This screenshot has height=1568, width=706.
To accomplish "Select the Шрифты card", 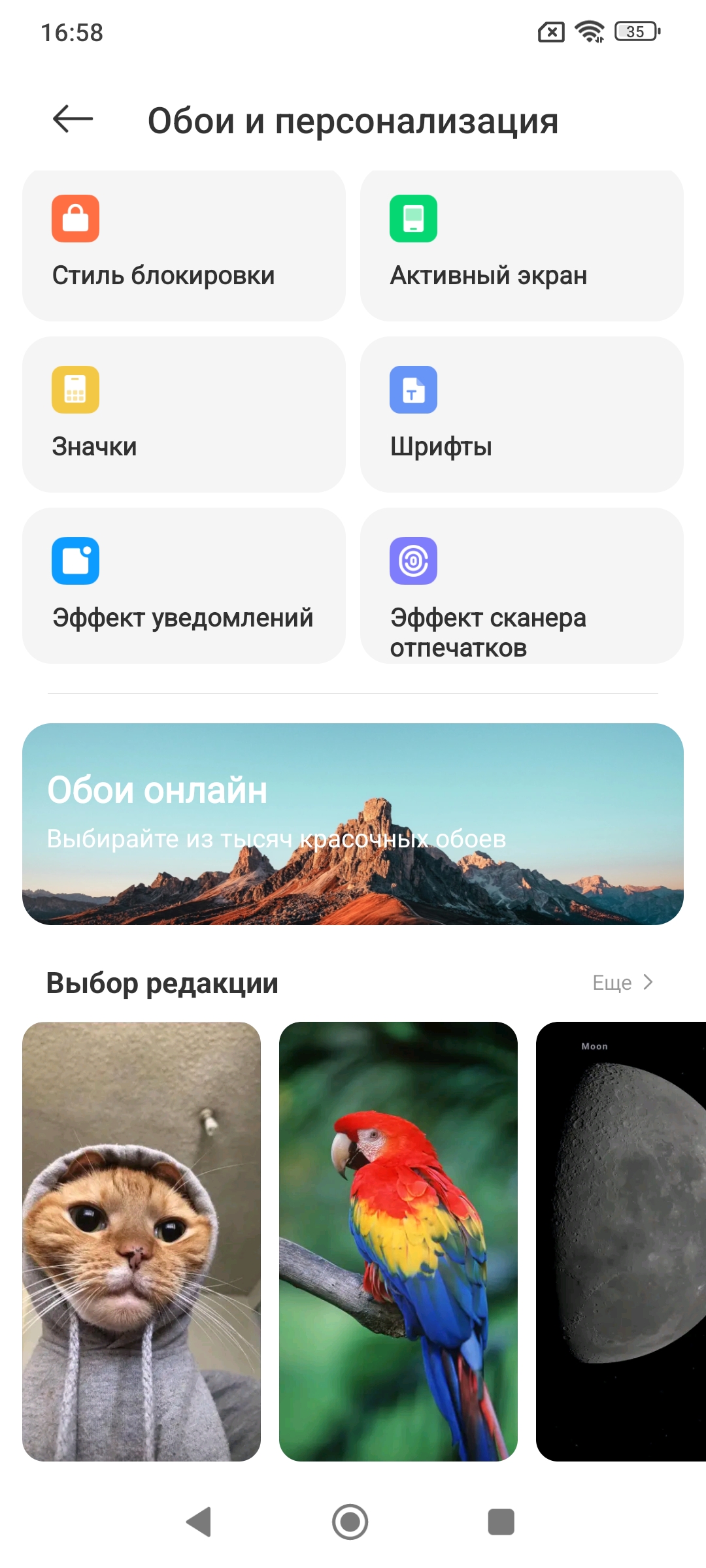I will [521, 414].
